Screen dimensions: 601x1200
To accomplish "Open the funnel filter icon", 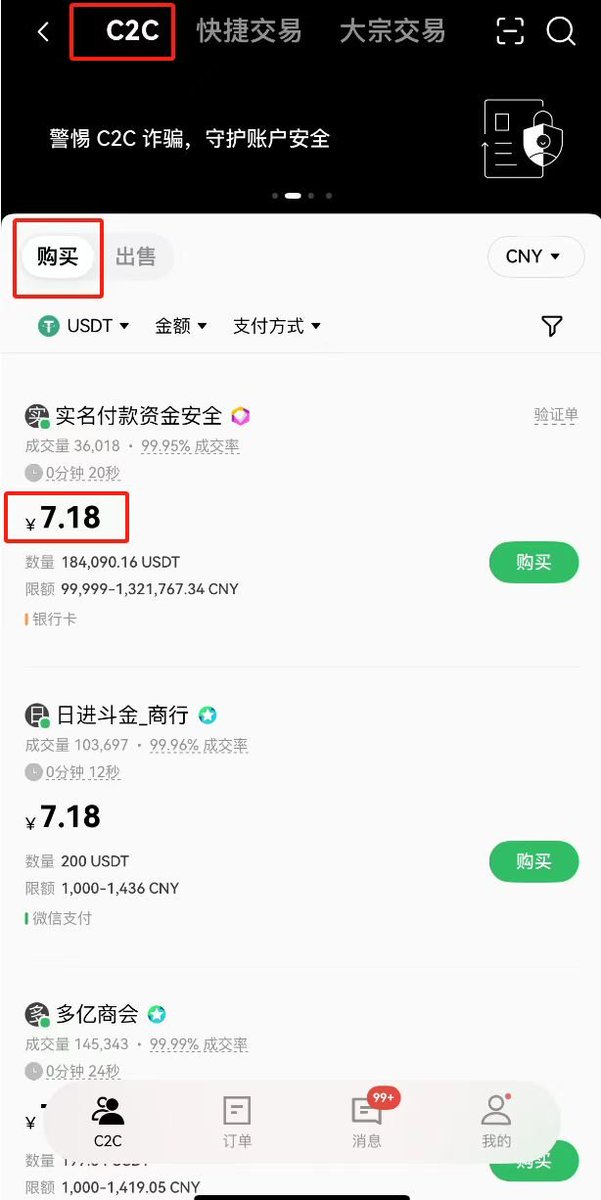I will 551,326.
